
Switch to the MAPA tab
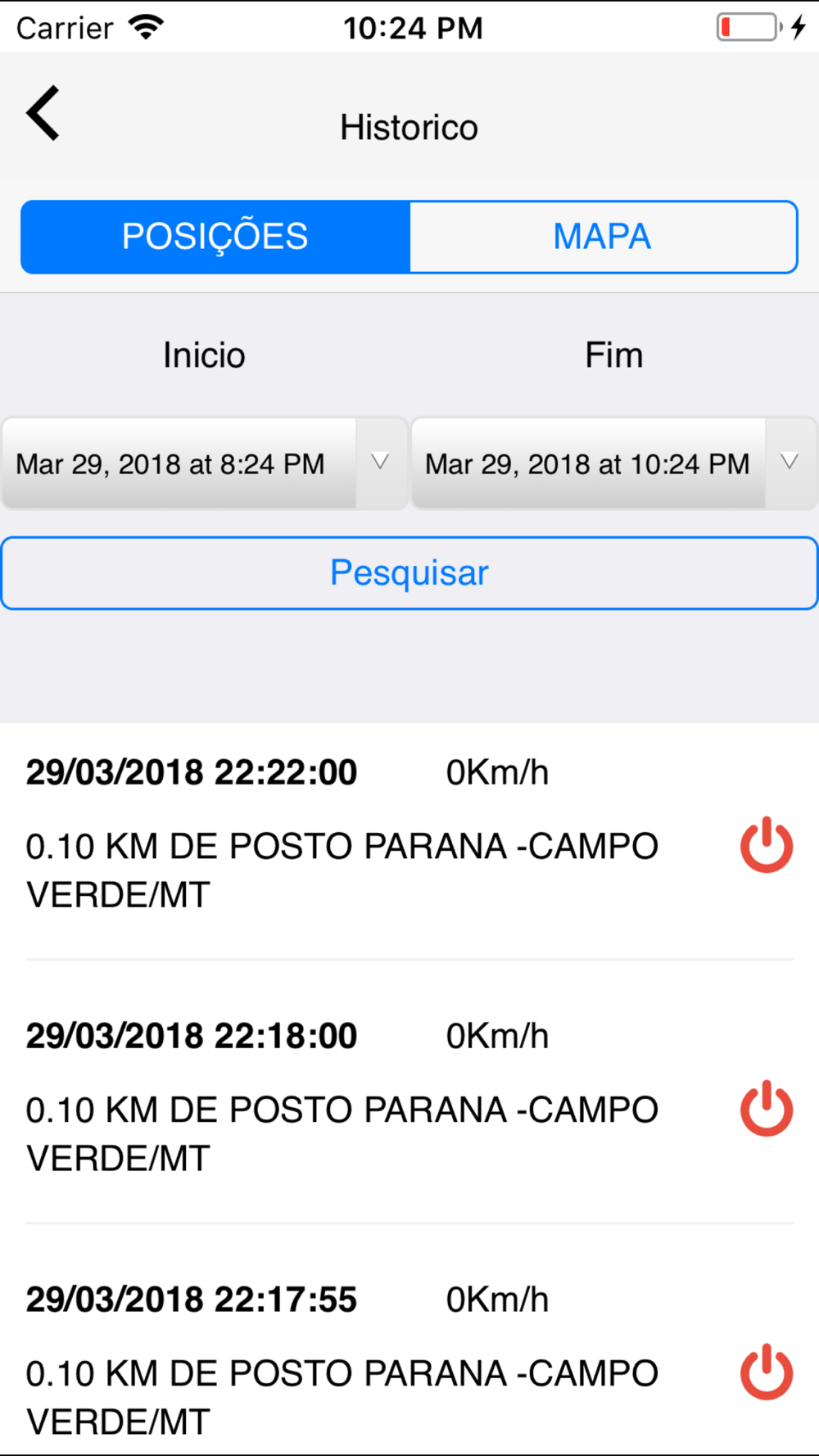[603, 237]
